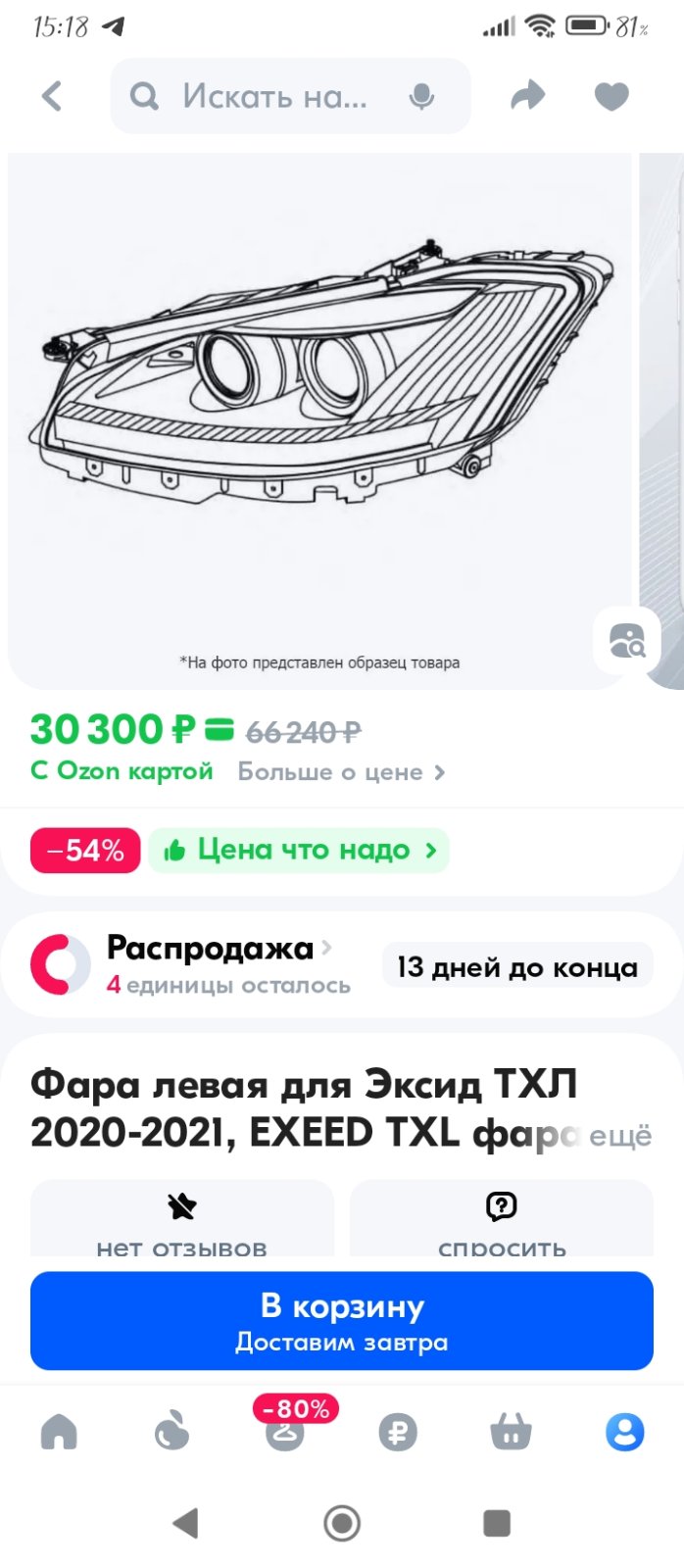Open the cart tab with the basket icon
Screen dimensions: 684x1568
[x=511, y=1432]
